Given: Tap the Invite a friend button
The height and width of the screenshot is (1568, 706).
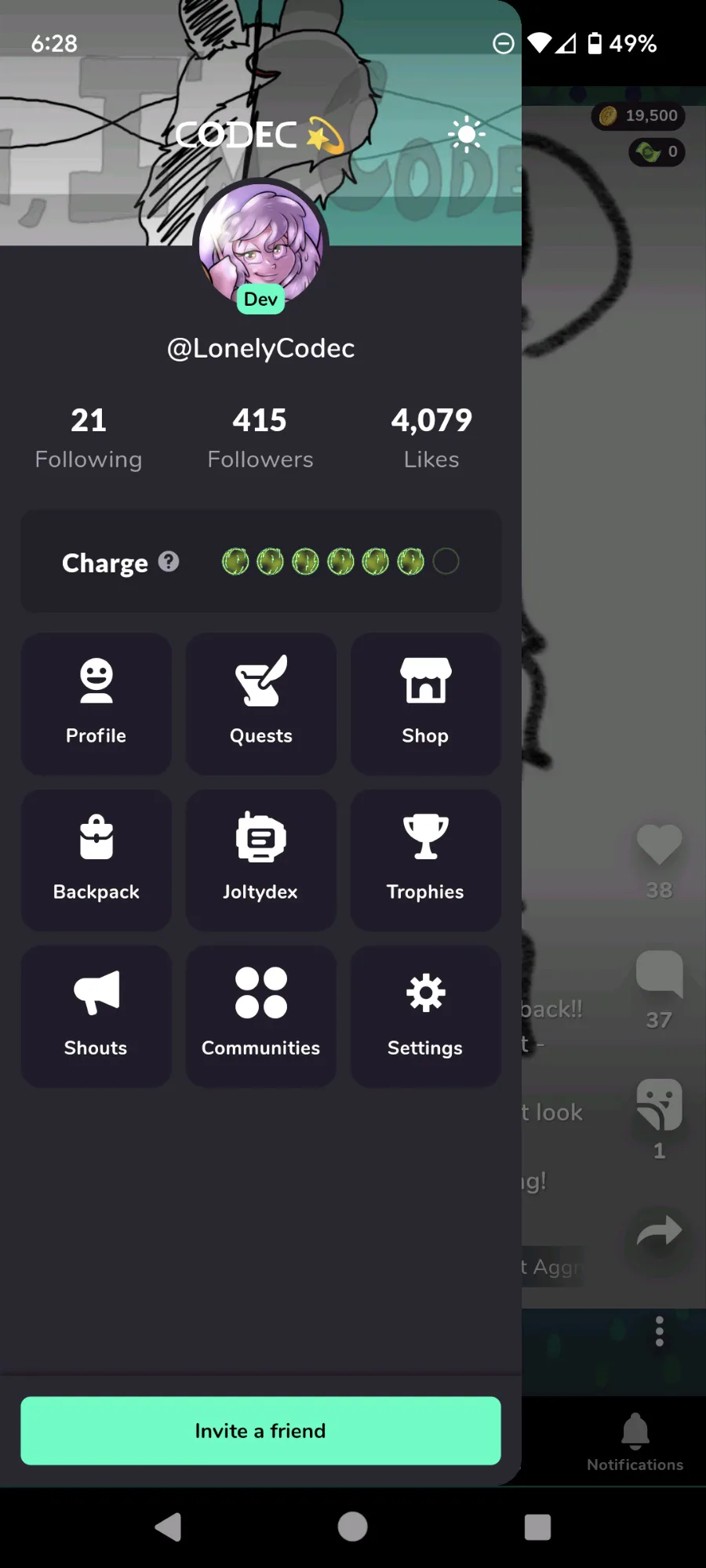Looking at the screenshot, I should (x=260, y=1431).
